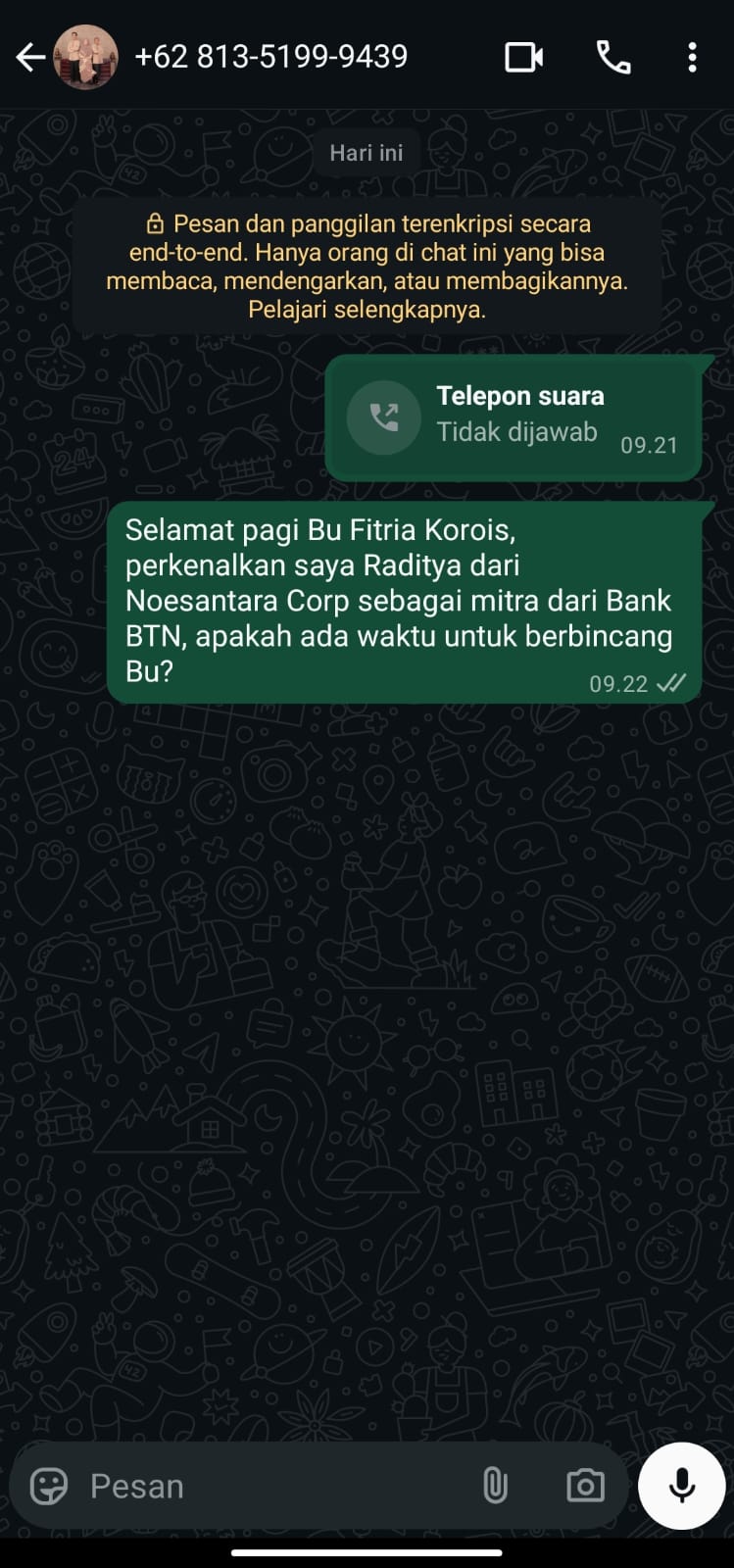
Task: Tap the Hari ini date divider
Action: (x=366, y=152)
